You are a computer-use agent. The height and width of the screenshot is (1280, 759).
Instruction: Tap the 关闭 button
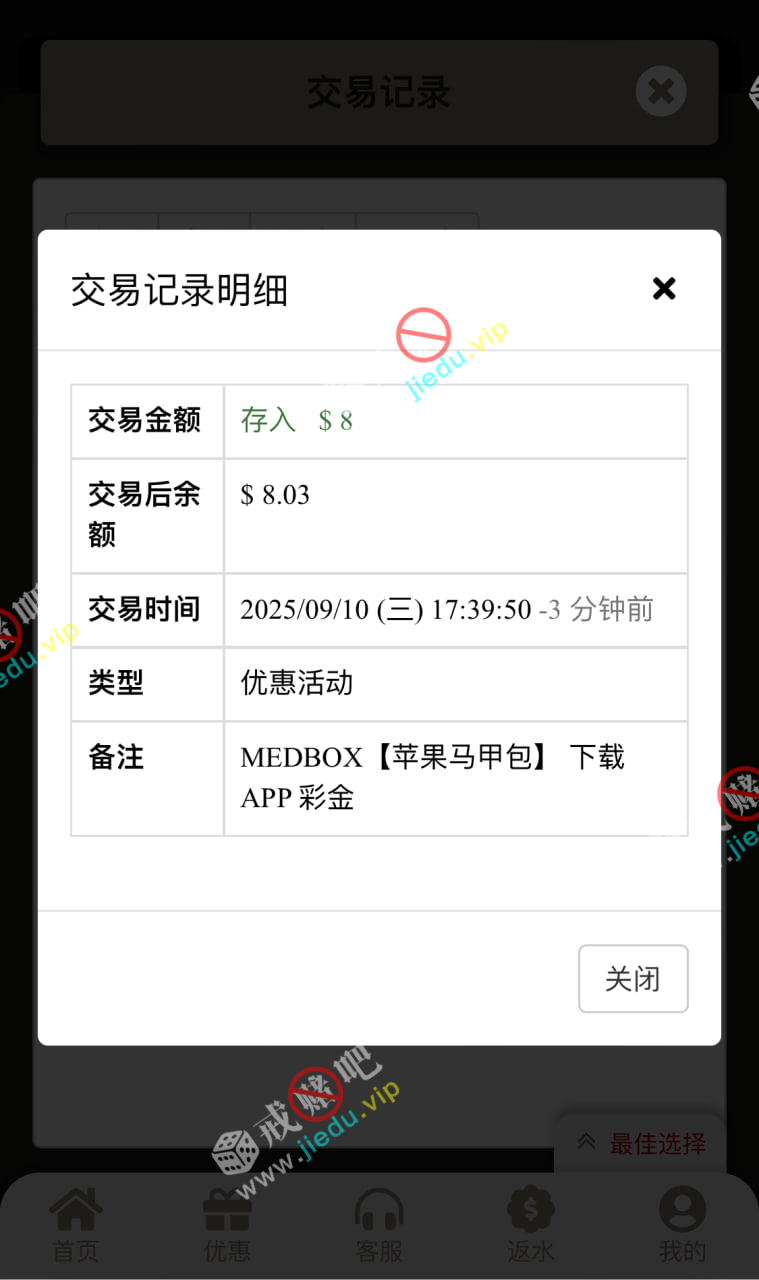pyautogui.click(x=633, y=978)
